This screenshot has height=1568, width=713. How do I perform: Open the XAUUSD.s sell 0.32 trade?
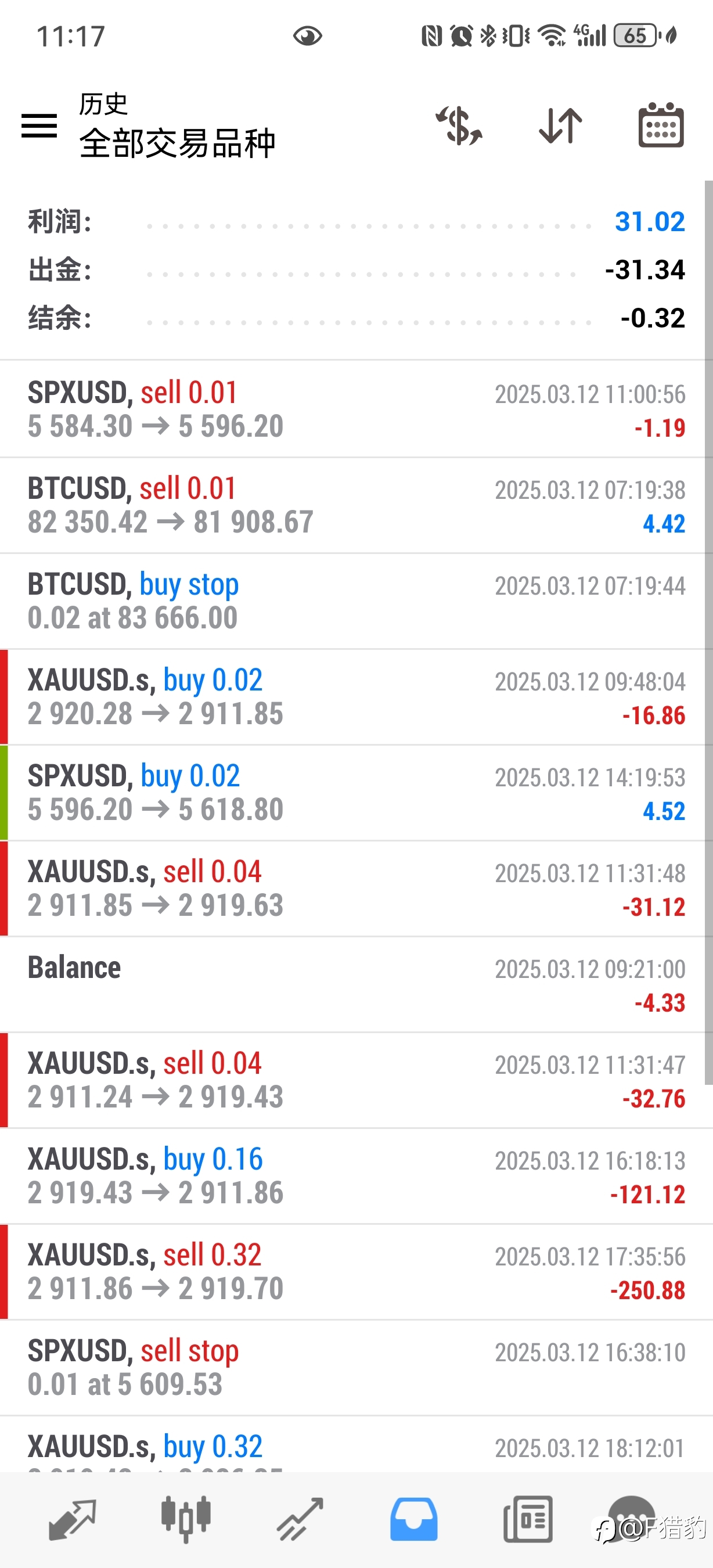tap(356, 1272)
